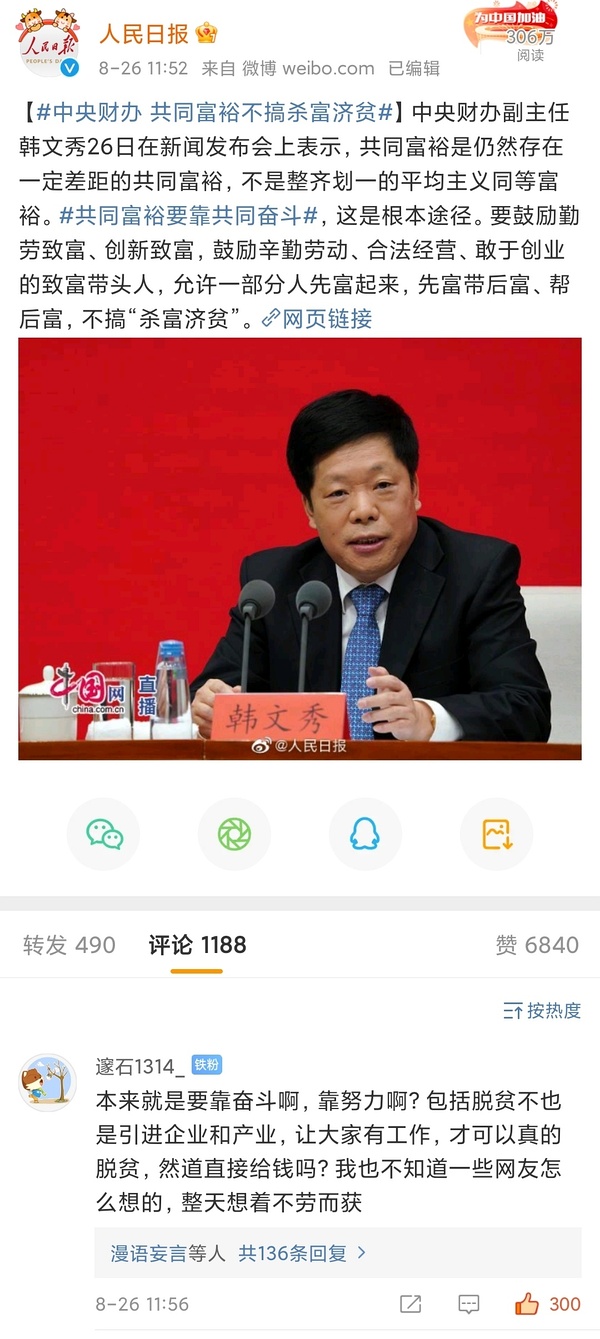Open 人民日报 profile avatar

point(48,44)
